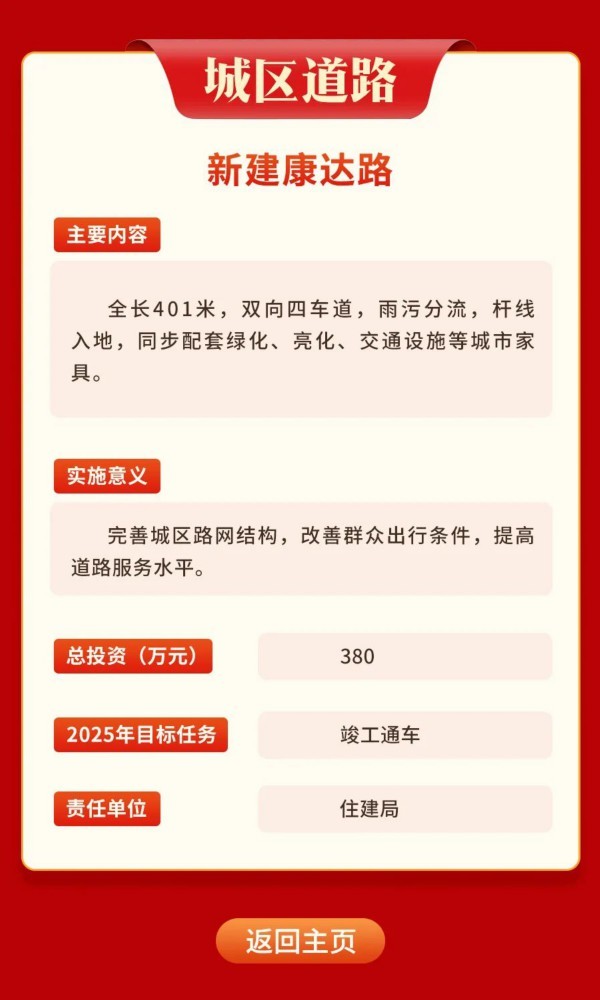Tap the 返回主页 button
The width and height of the screenshot is (600, 1000).
tap(300, 941)
